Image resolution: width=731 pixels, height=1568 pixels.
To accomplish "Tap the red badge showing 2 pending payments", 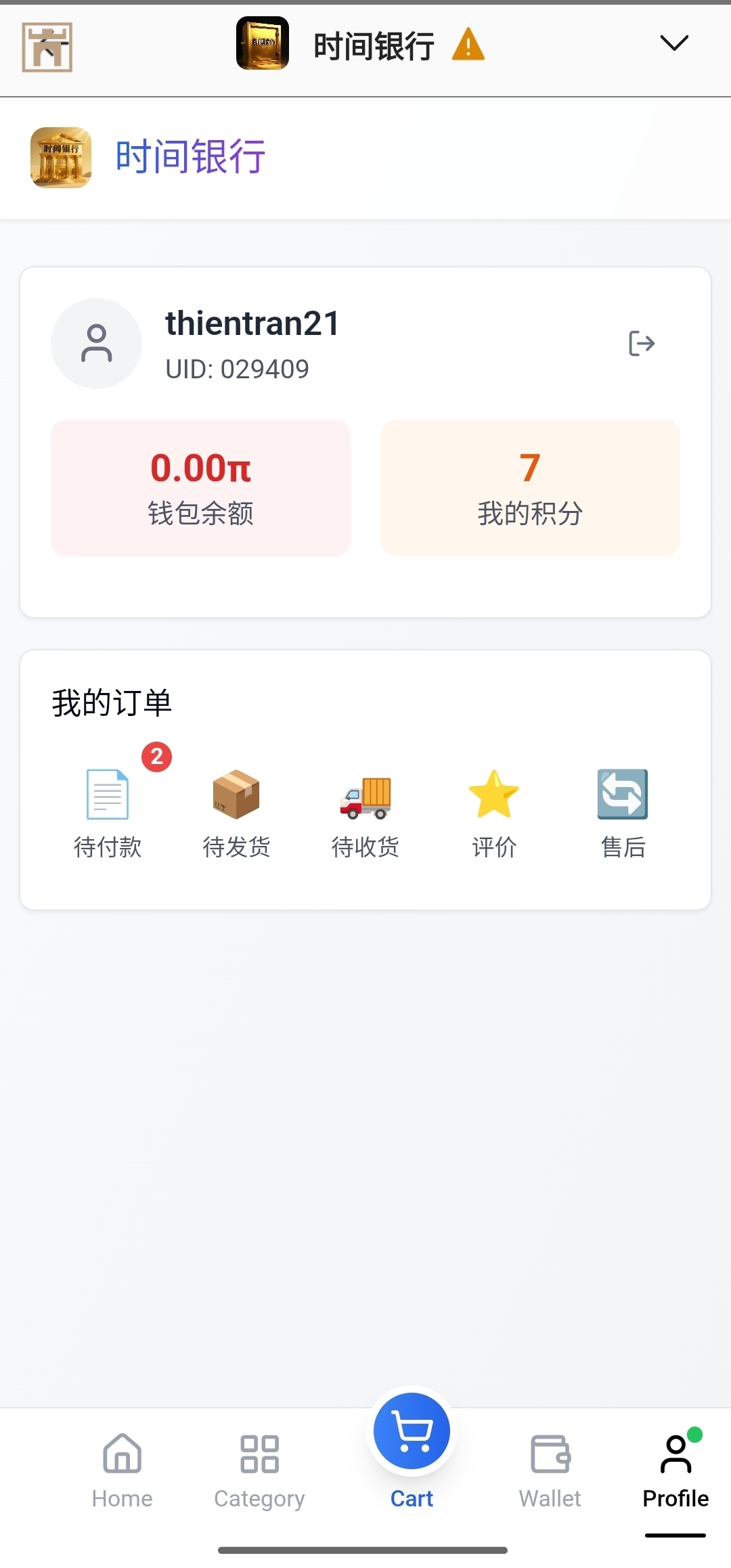I will tap(155, 758).
